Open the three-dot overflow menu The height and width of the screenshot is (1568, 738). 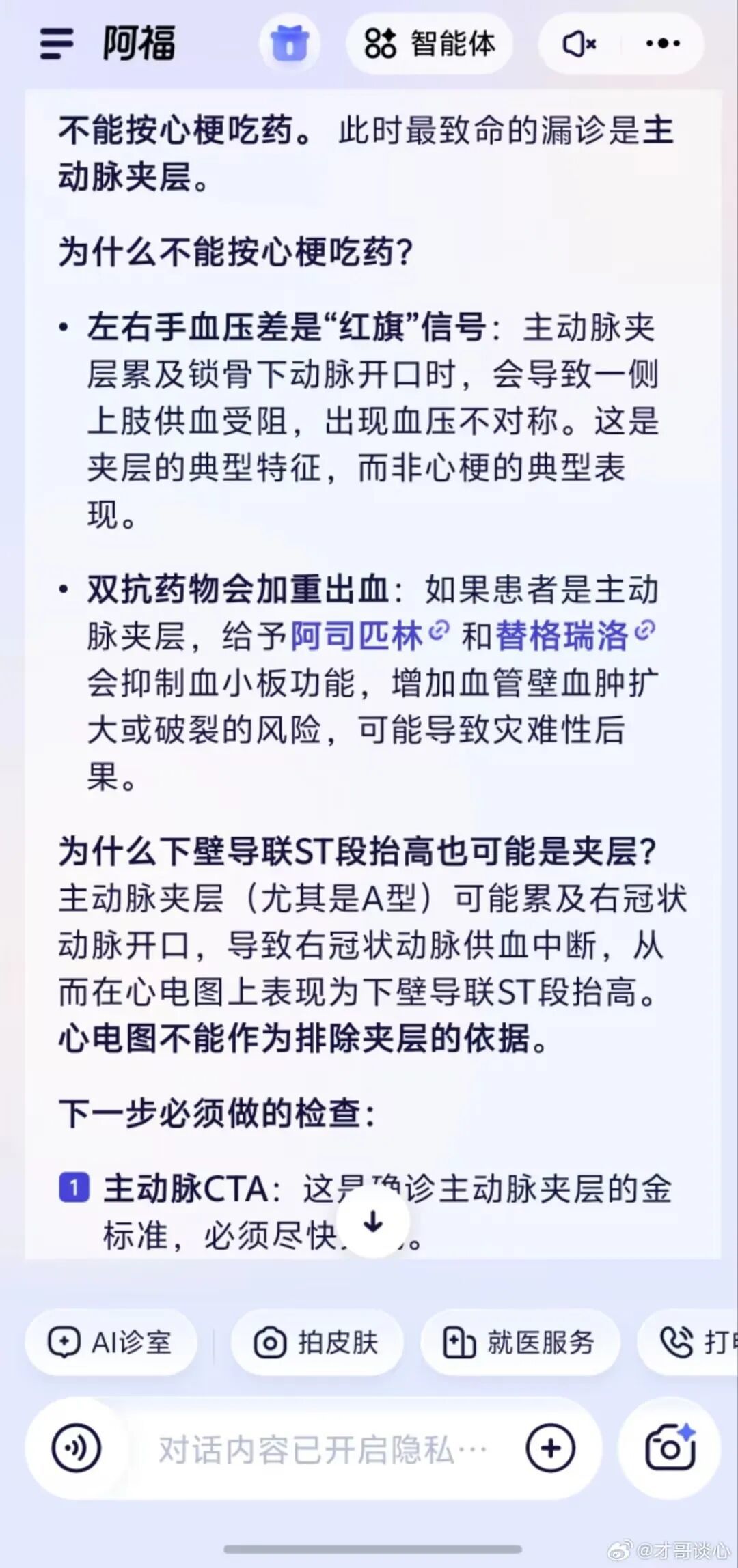[x=662, y=44]
